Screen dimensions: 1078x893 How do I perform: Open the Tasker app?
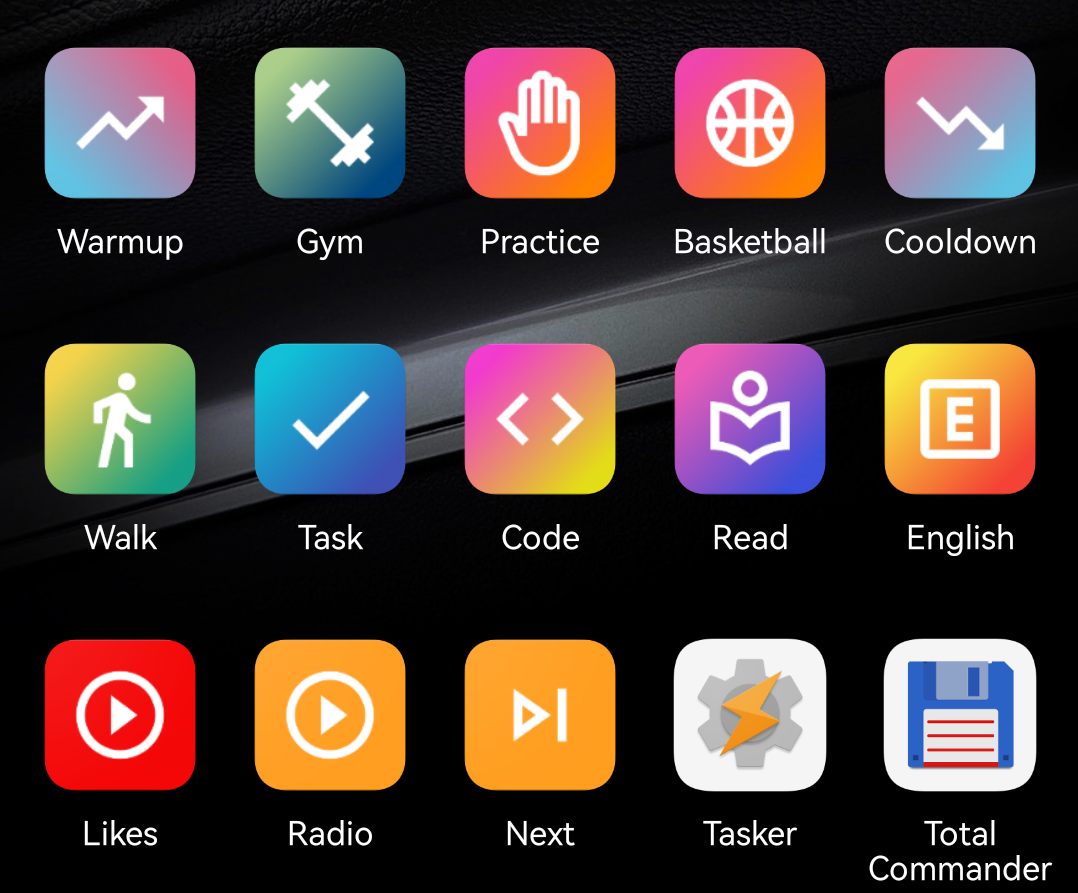click(x=750, y=714)
